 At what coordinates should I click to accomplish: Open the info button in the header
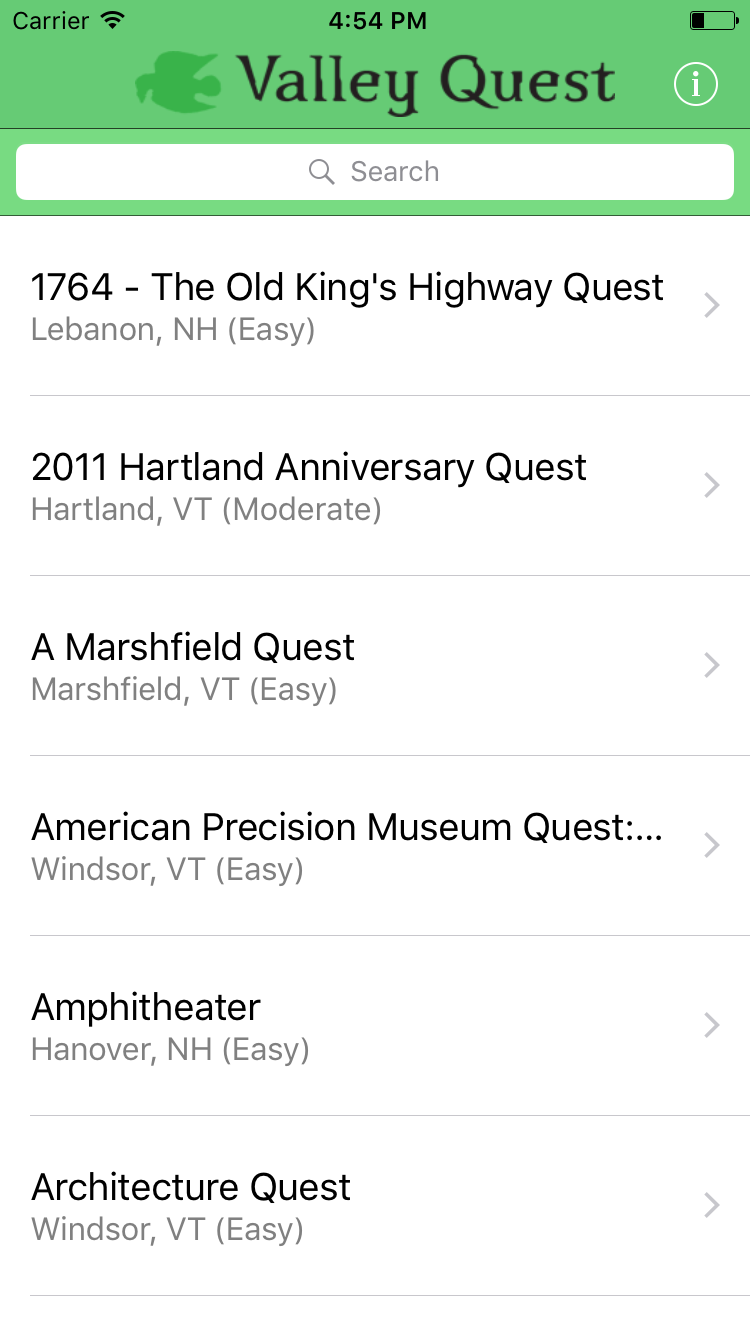[x=696, y=85]
